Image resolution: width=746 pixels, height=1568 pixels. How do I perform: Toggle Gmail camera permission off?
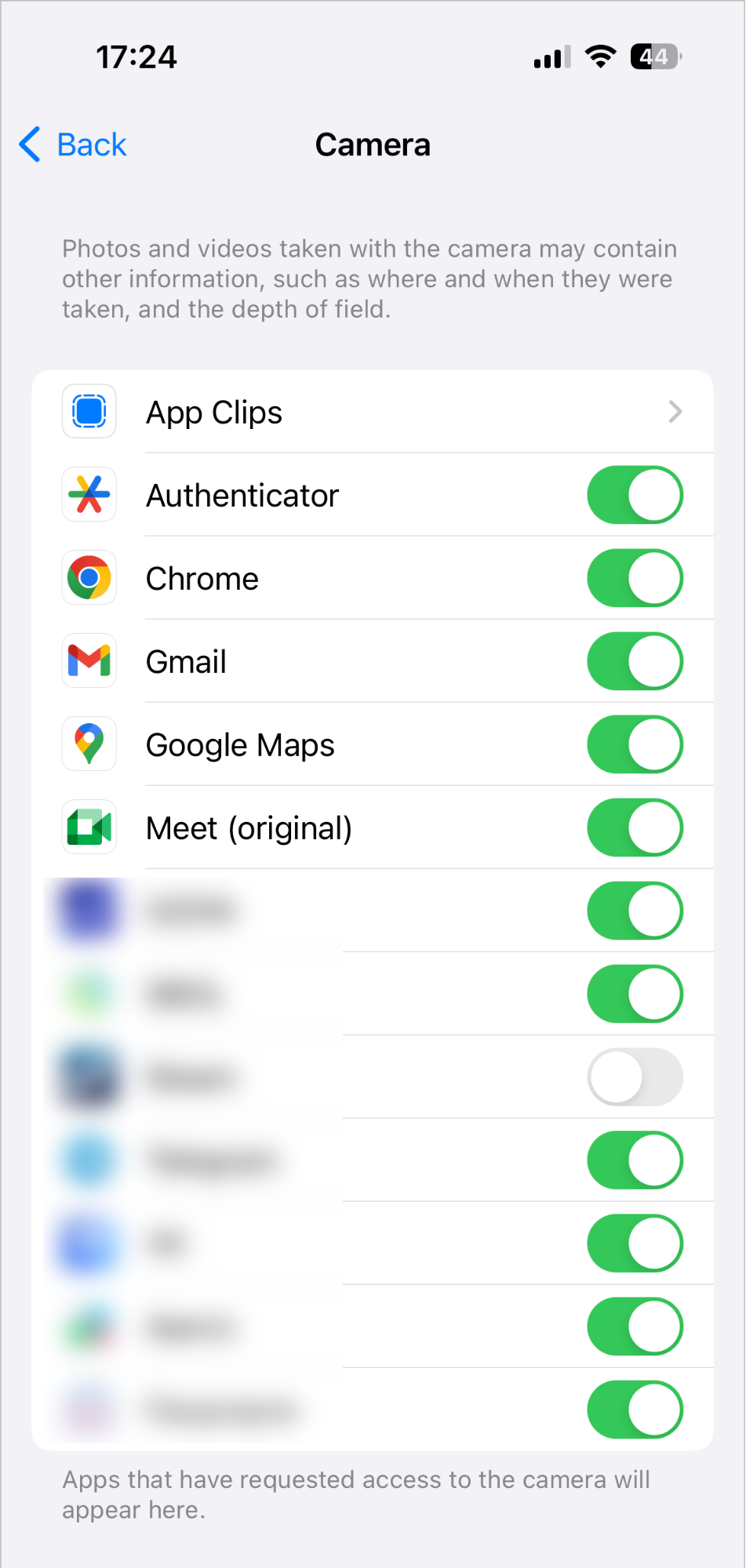click(635, 661)
